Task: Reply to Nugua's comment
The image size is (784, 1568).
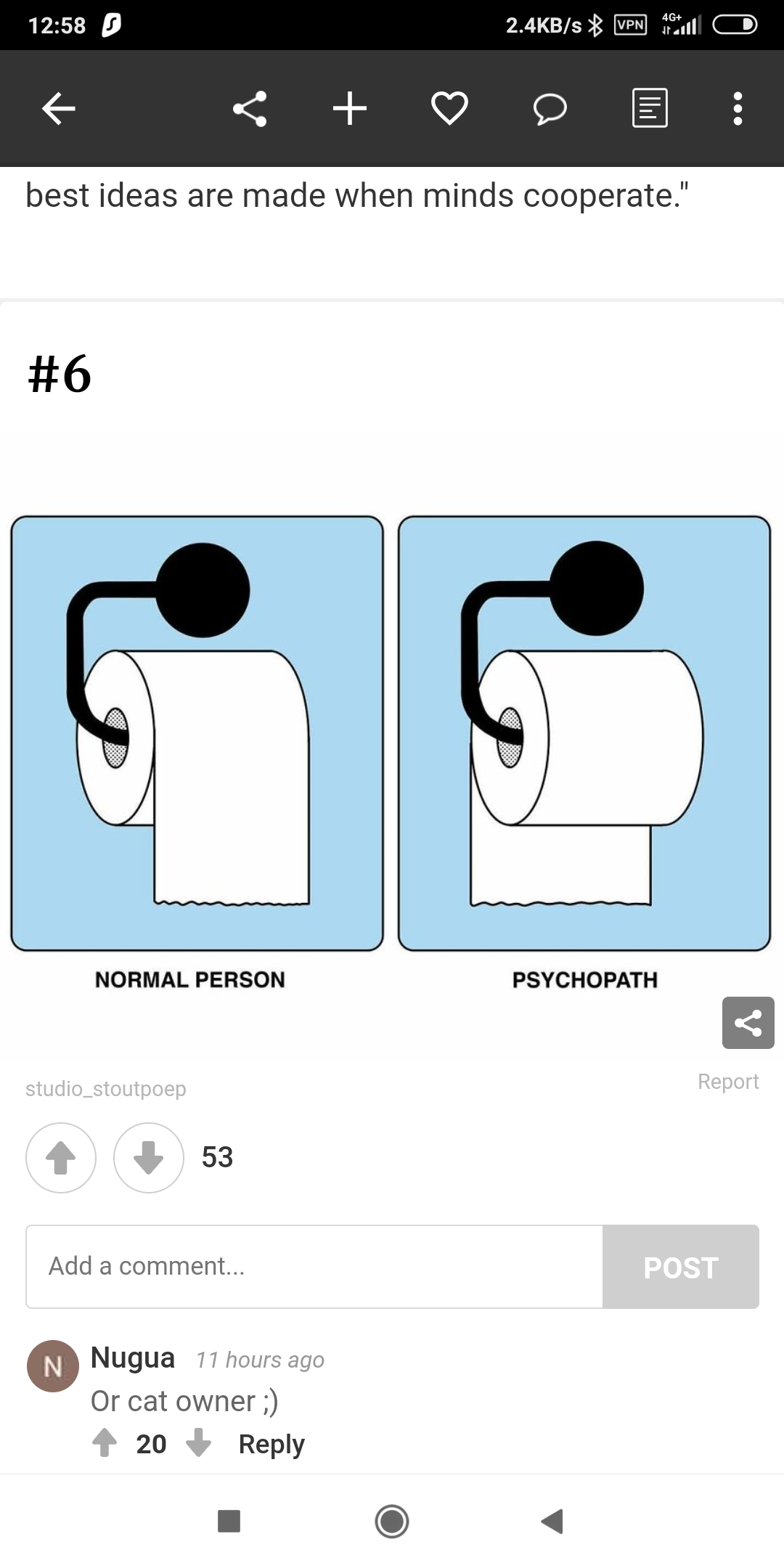Action: click(271, 1444)
